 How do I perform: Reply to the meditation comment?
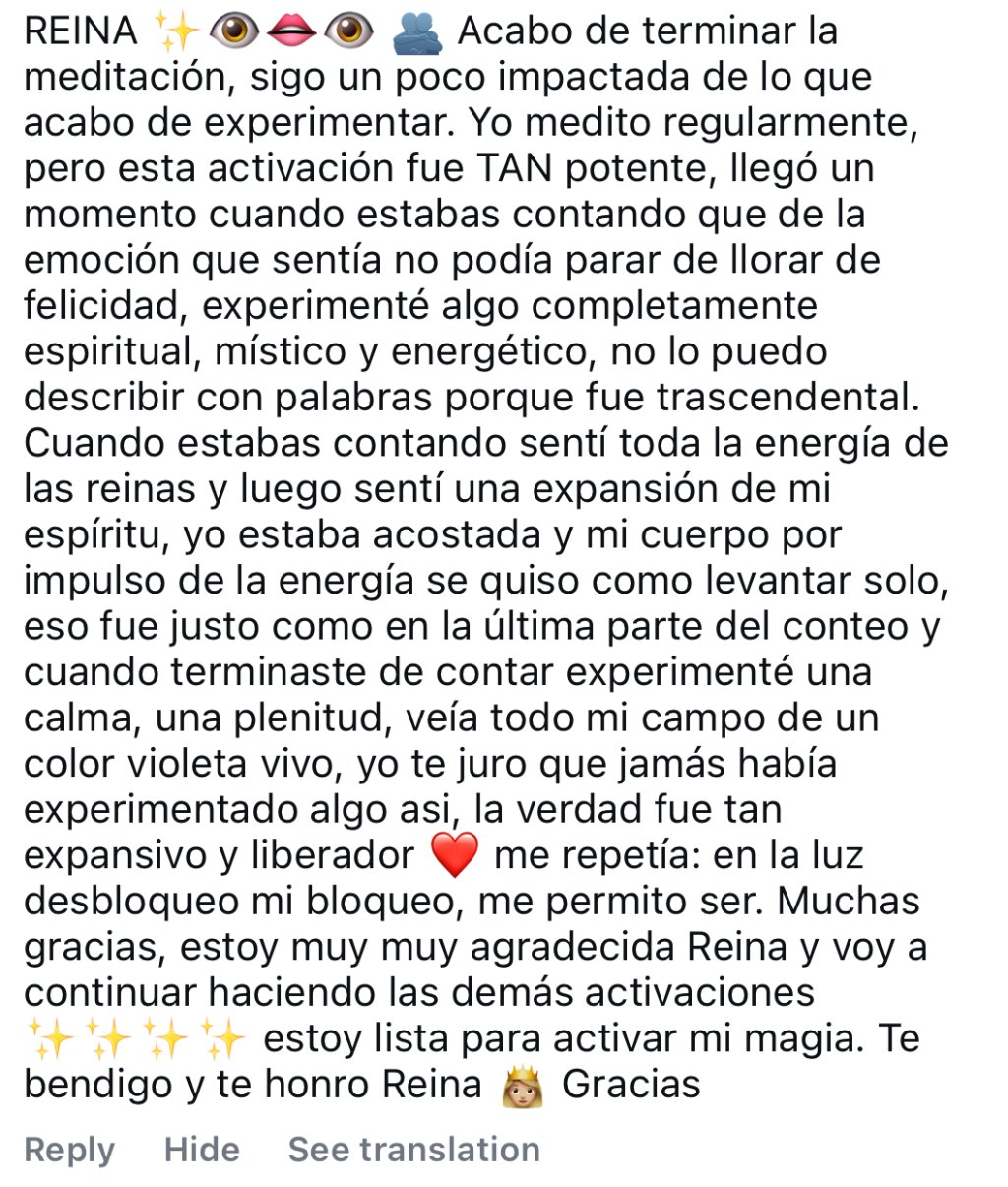(69, 1150)
